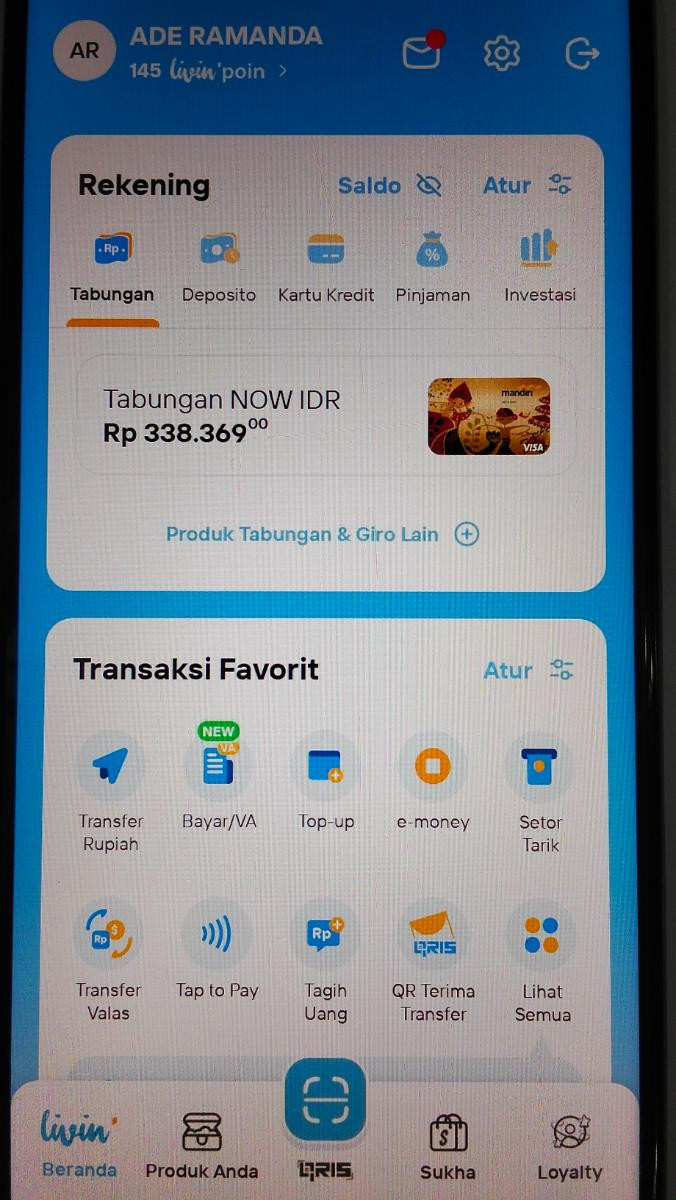Open the 145 Livin'poin link
Viewport: 676px width, 1200px height.
click(207, 71)
